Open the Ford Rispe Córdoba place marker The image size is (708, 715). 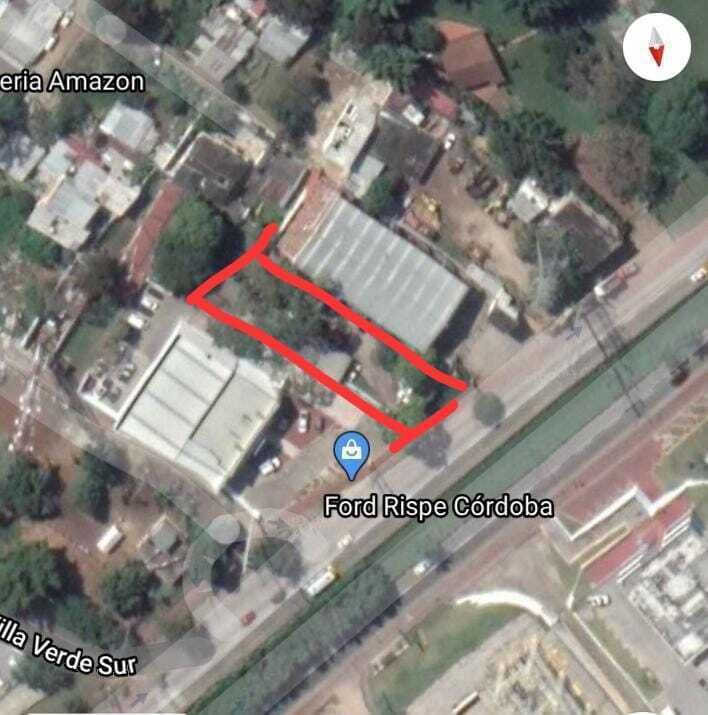(x=351, y=456)
